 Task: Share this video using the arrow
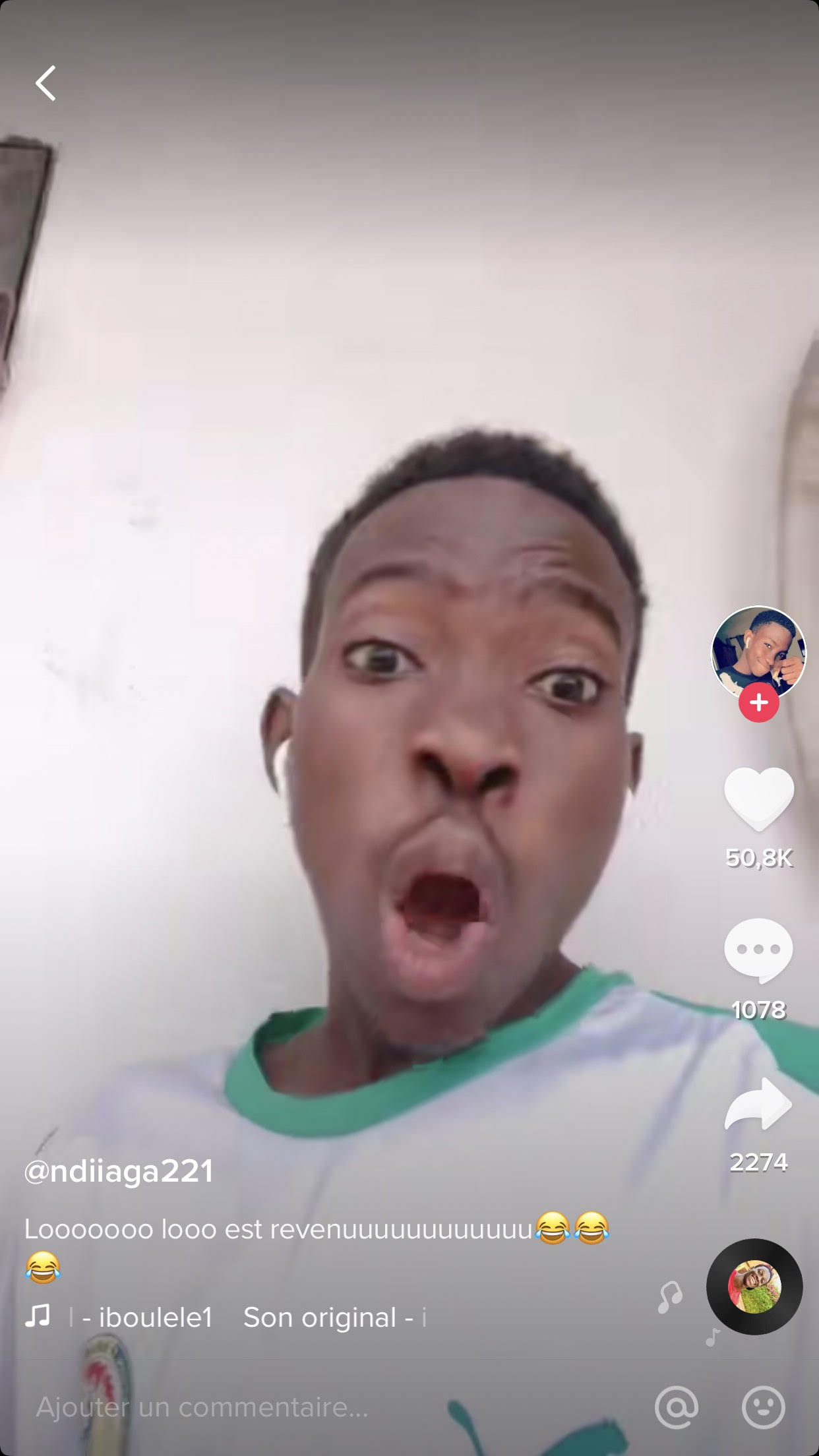(x=758, y=1105)
